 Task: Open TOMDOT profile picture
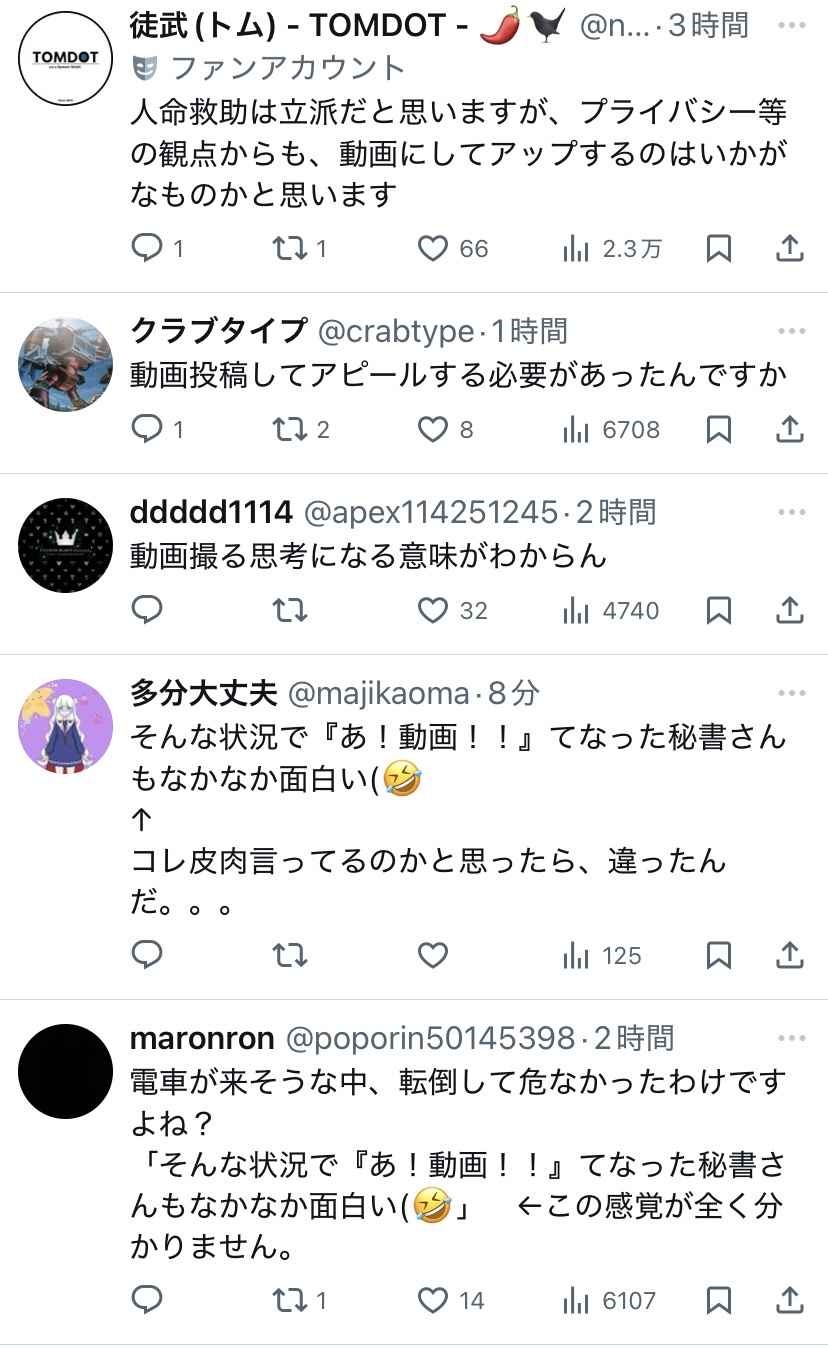[66, 58]
